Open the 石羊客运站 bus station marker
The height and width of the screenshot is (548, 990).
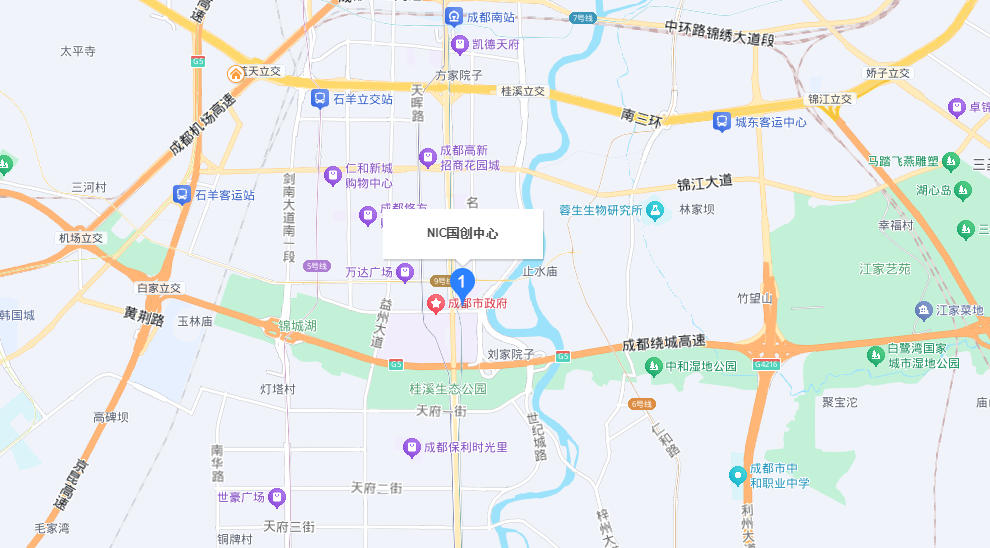[182, 194]
